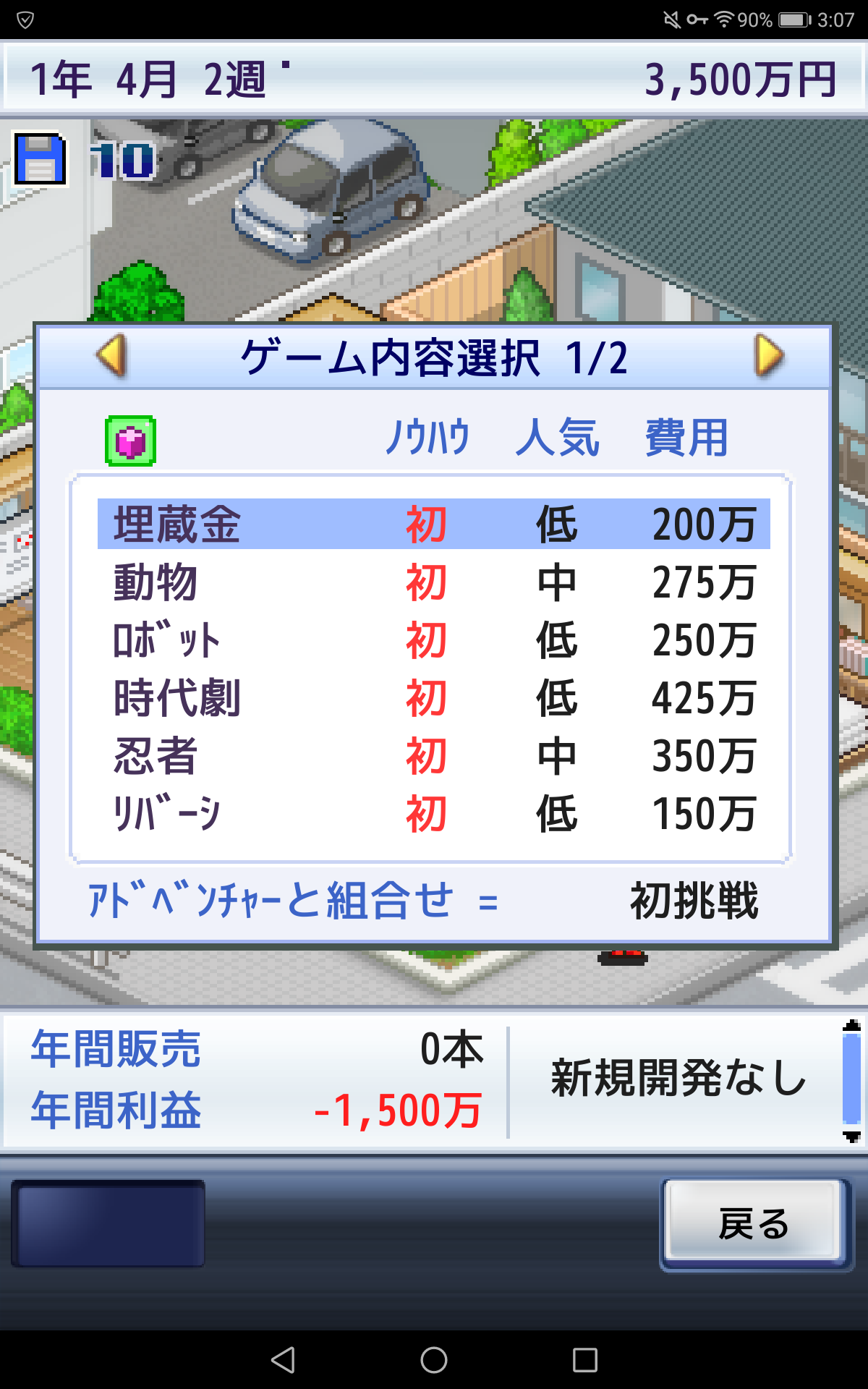The image size is (868, 1389).
Task: Go to next page with right arrow
Action: coord(768,356)
